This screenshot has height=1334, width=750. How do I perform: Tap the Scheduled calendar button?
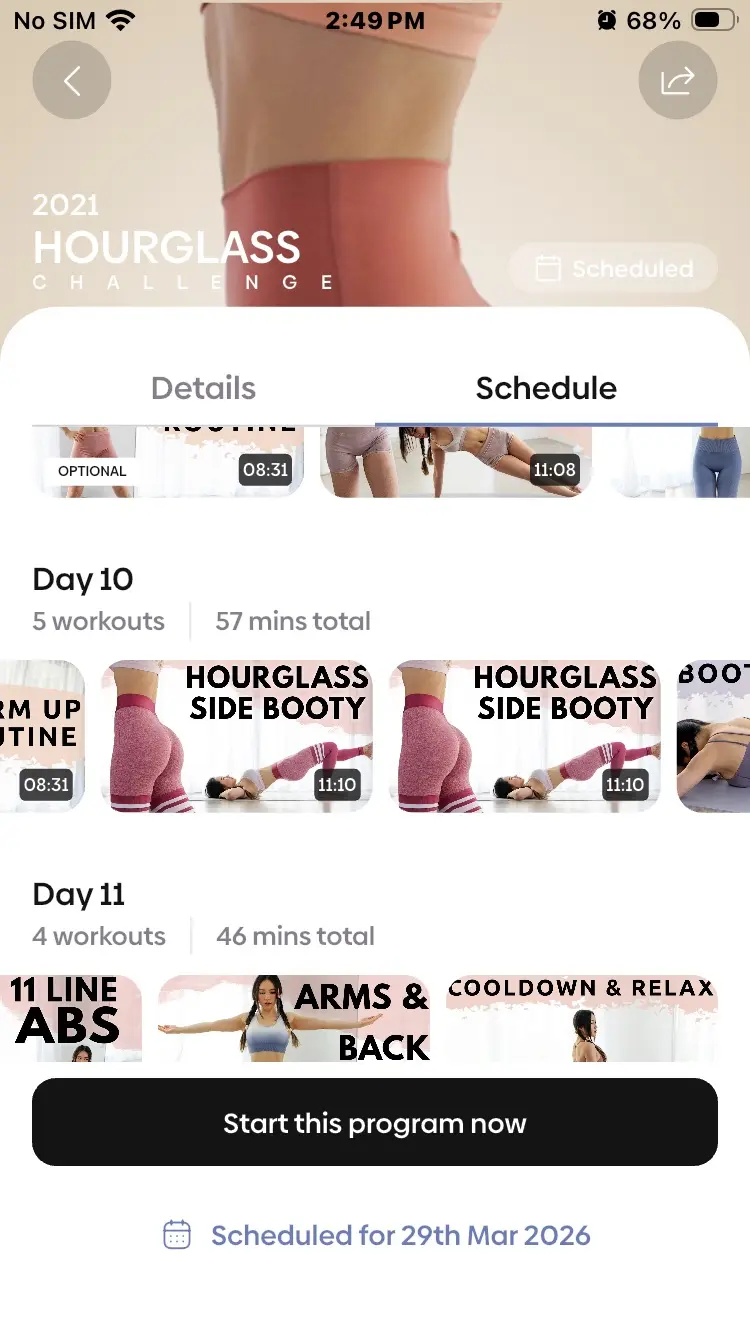(x=614, y=268)
